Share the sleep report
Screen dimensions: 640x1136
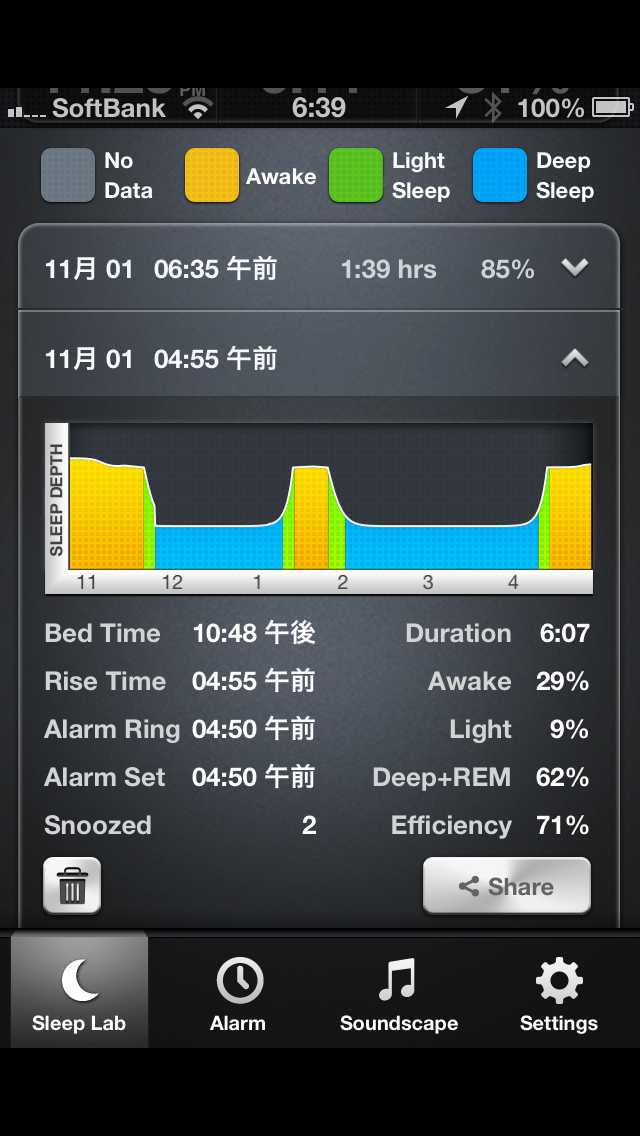tap(507, 886)
